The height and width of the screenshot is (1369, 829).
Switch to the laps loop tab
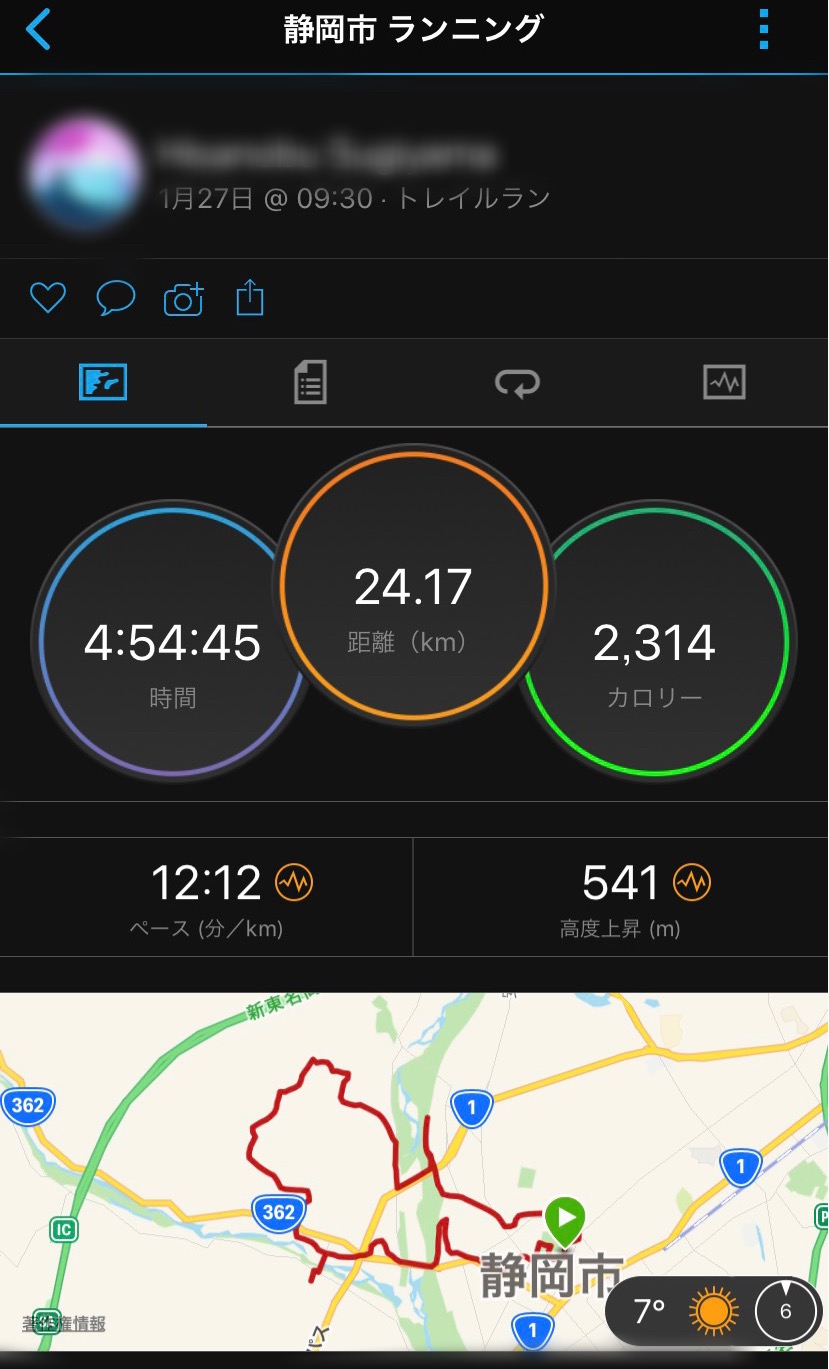point(518,383)
